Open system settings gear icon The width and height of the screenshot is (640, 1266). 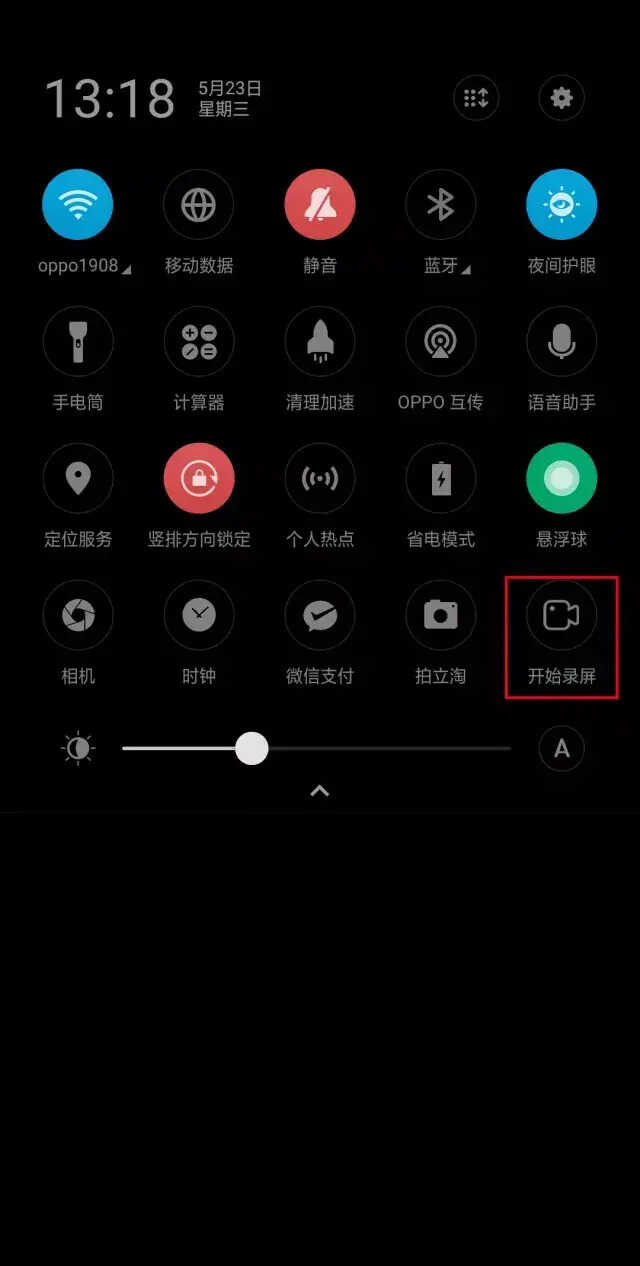click(561, 98)
